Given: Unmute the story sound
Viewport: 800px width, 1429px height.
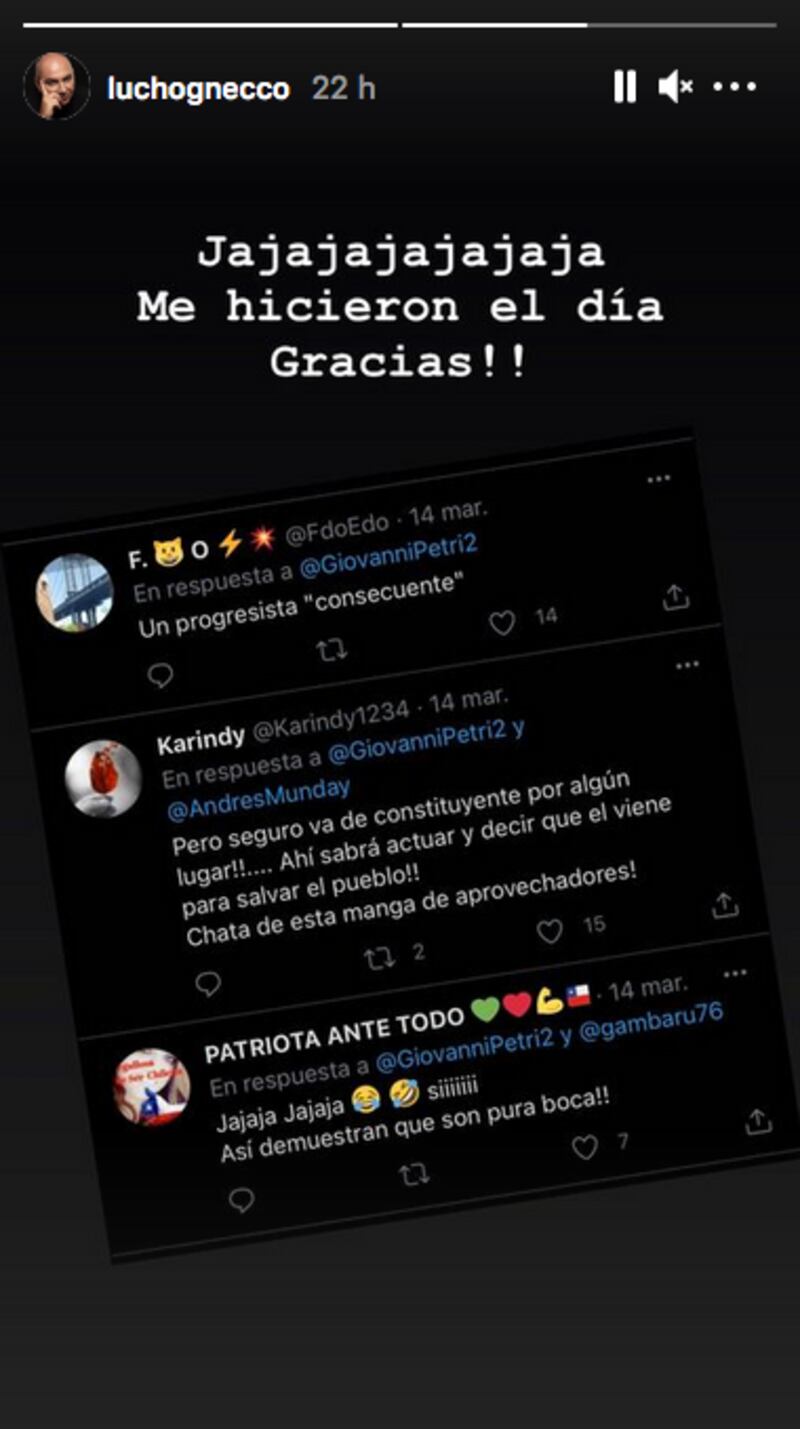Looking at the screenshot, I should coord(675,88).
